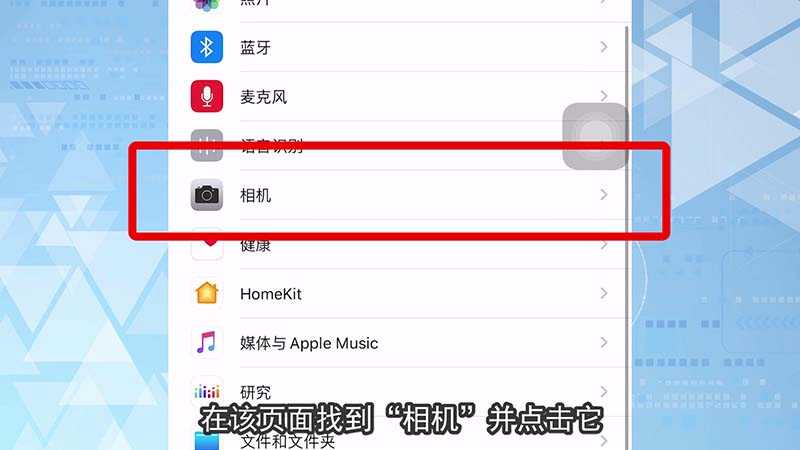This screenshot has width=800, height=450.
Task: Open the 蓝牙 (Bluetooth) privacy row
Action: pos(400,47)
